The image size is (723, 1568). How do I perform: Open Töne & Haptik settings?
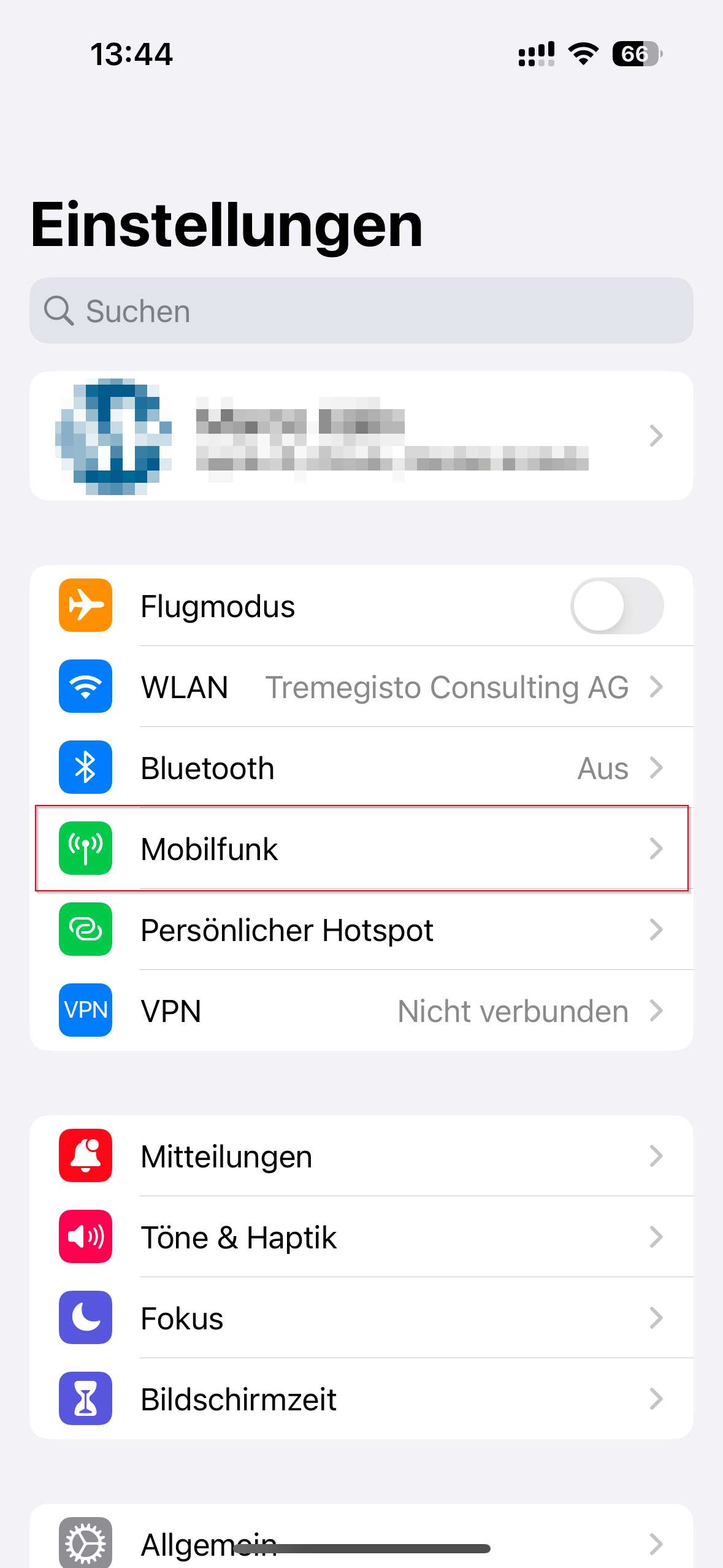[x=361, y=1237]
